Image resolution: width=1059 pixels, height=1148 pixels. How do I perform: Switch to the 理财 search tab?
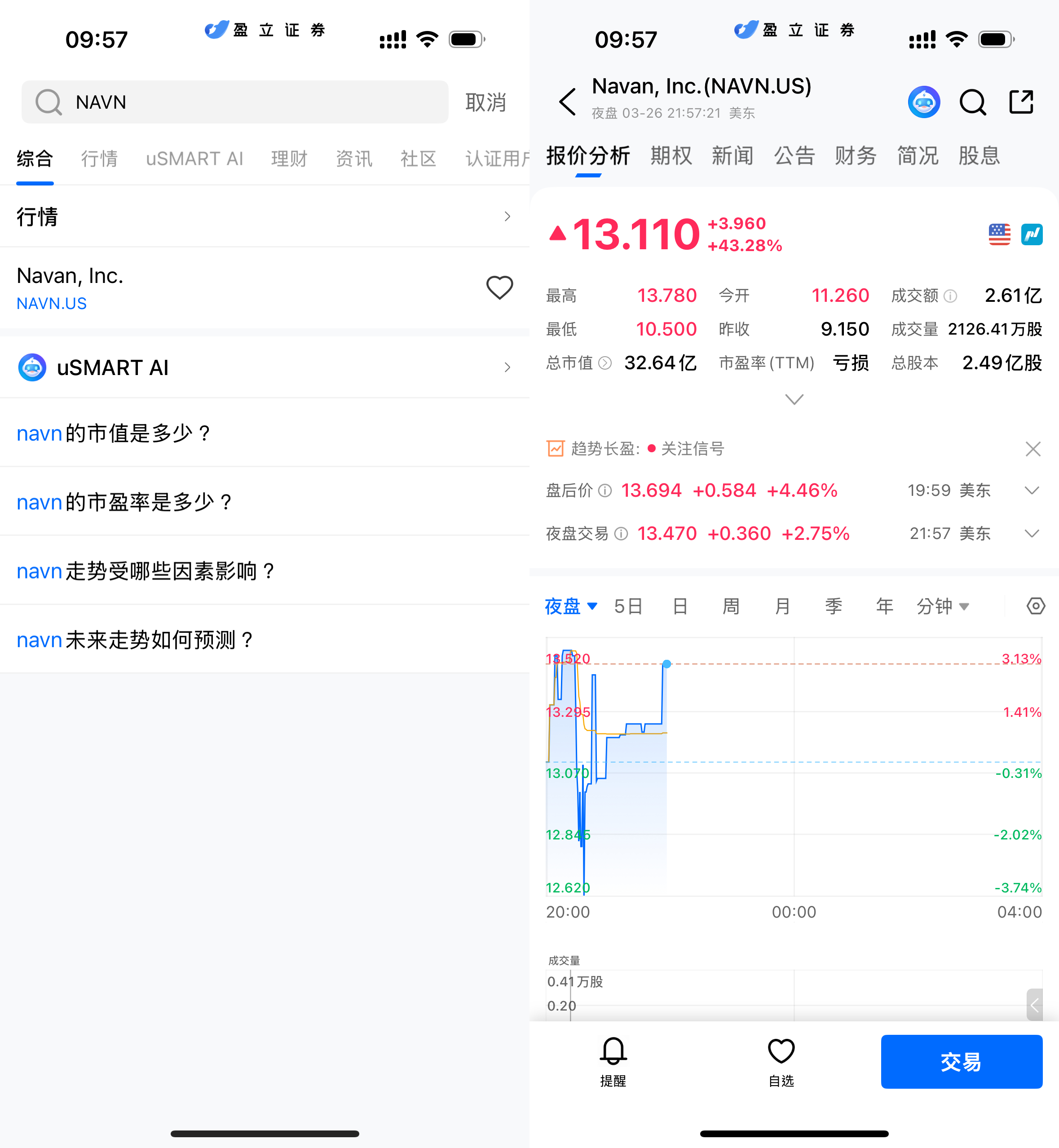289,158
